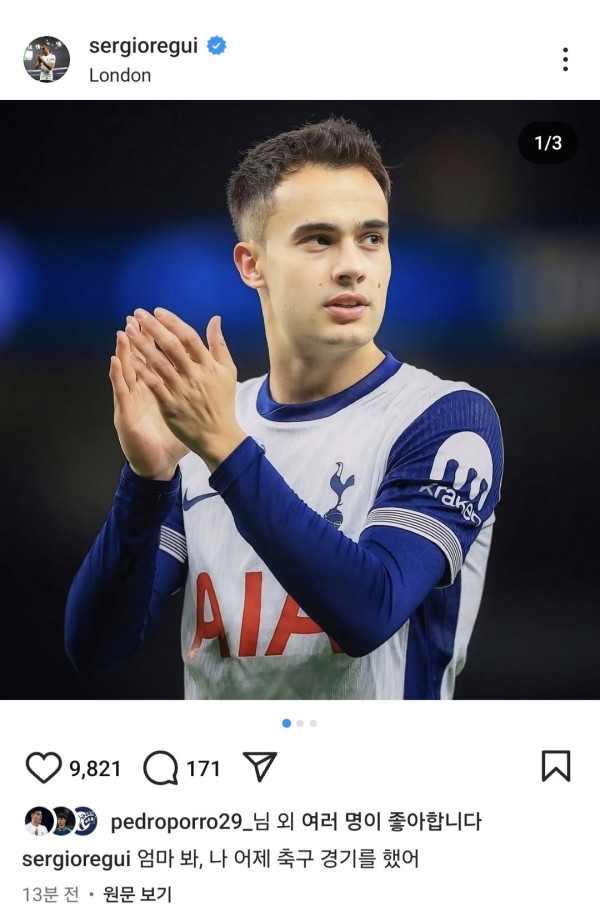Open sergioregui's username in the caption
The width and height of the screenshot is (600, 911).
coord(76,859)
